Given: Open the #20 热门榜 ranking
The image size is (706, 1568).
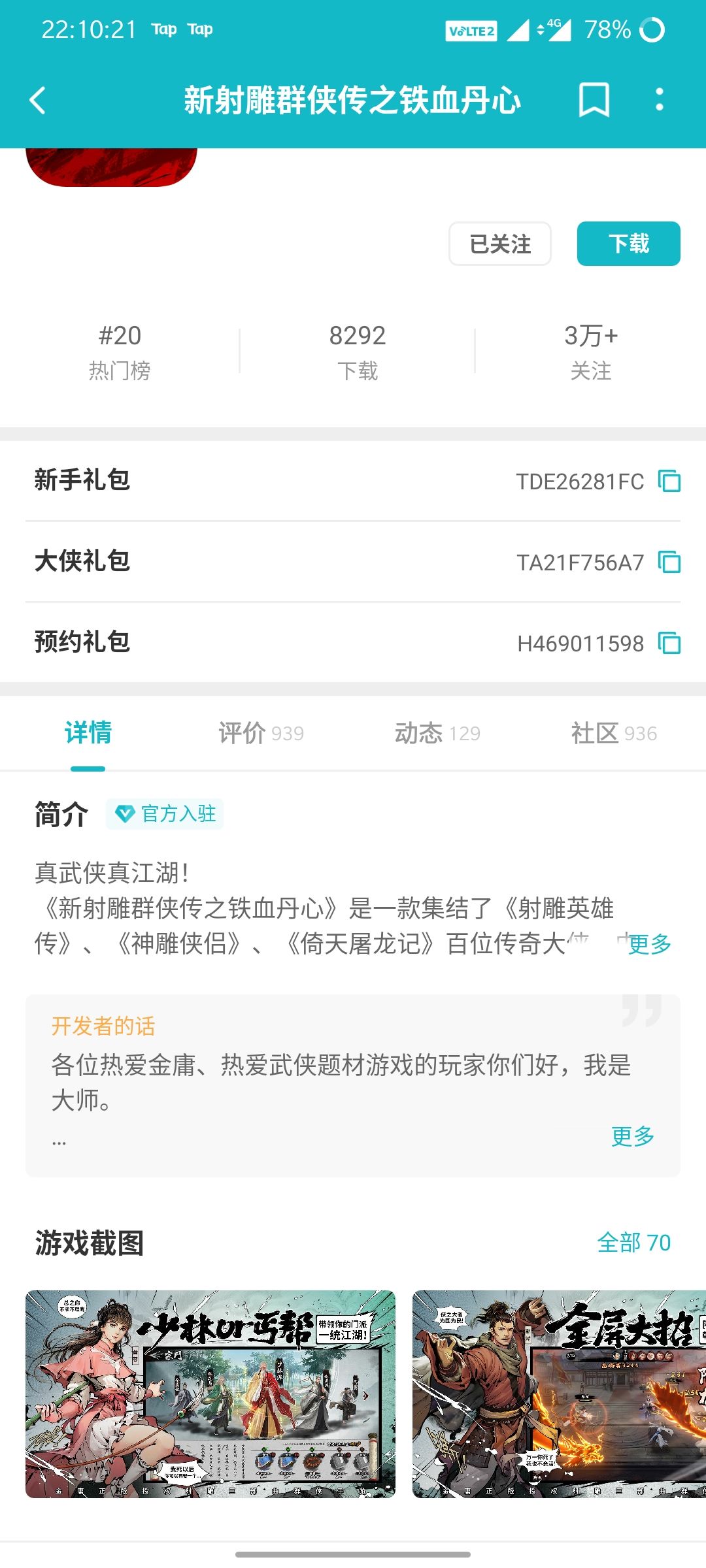Looking at the screenshot, I should [x=120, y=352].
